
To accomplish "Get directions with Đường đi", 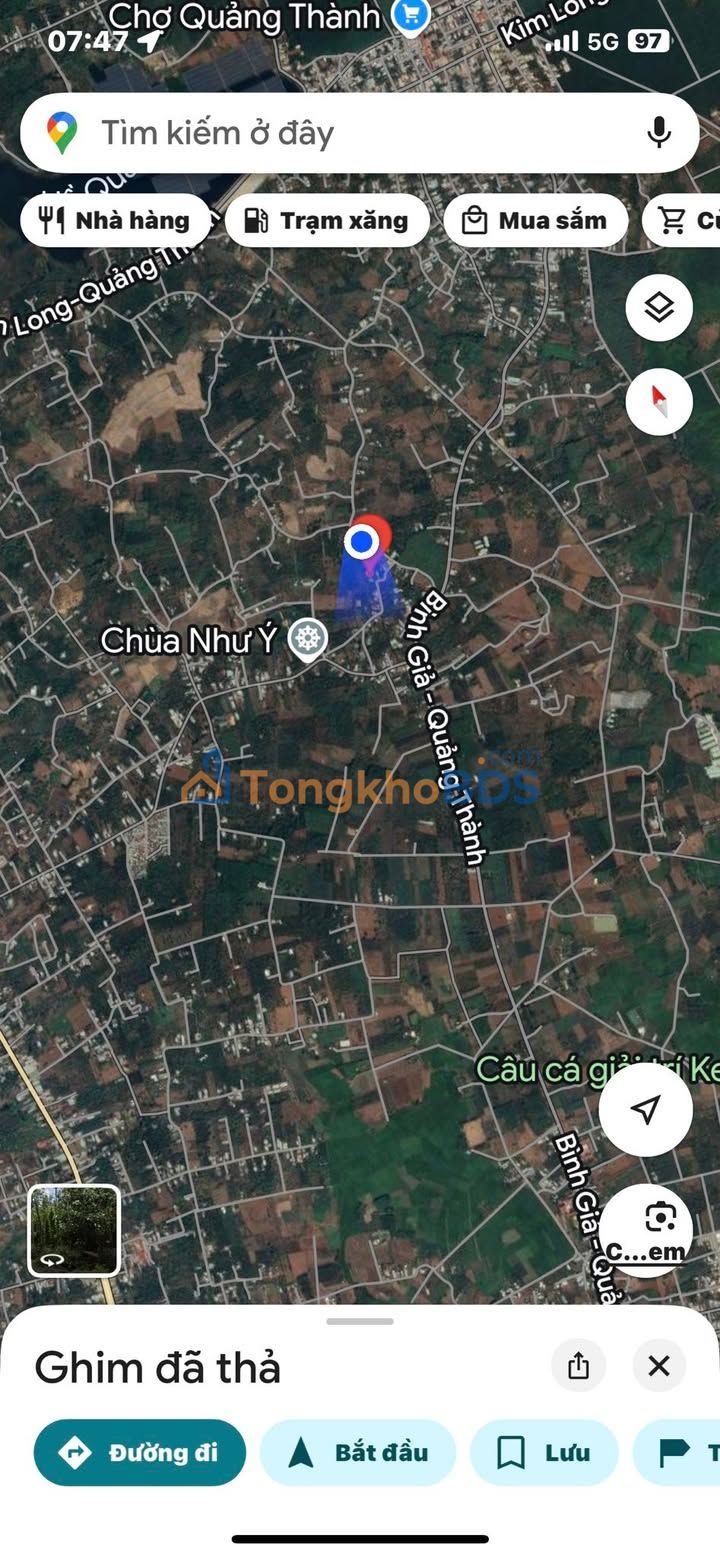I will click(140, 1453).
